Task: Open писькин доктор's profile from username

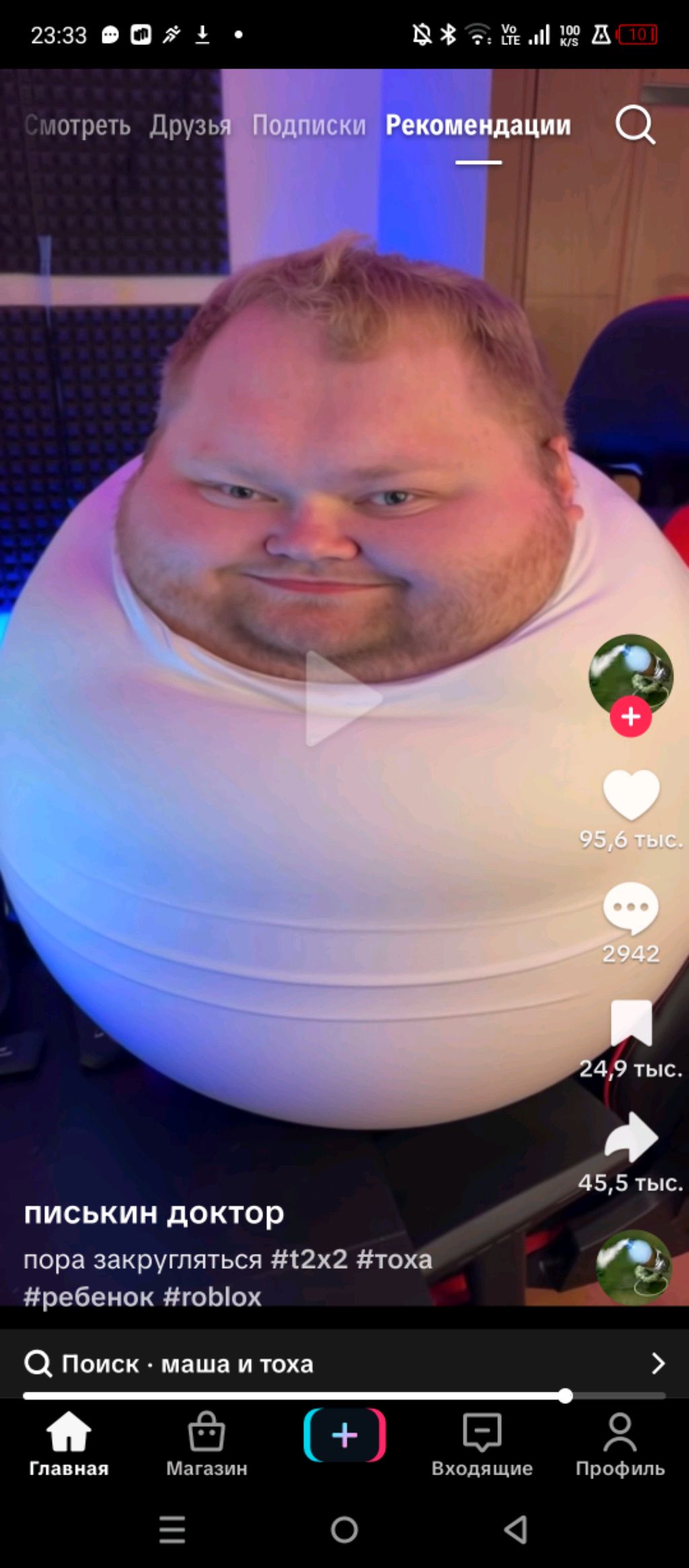Action: pyautogui.click(x=154, y=1214)
